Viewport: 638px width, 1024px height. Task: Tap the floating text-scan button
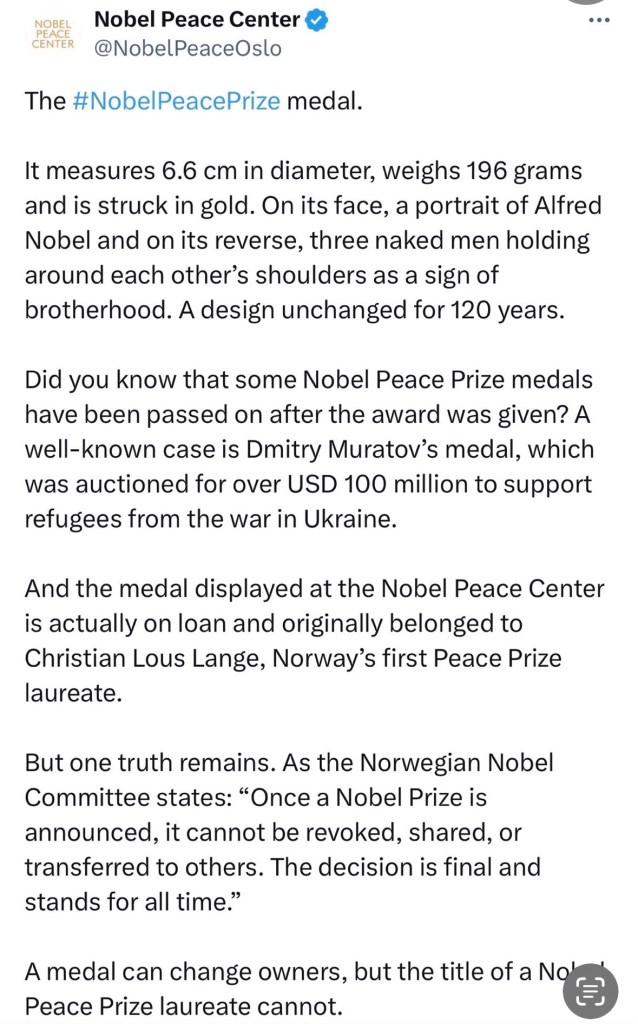point(591,992)
